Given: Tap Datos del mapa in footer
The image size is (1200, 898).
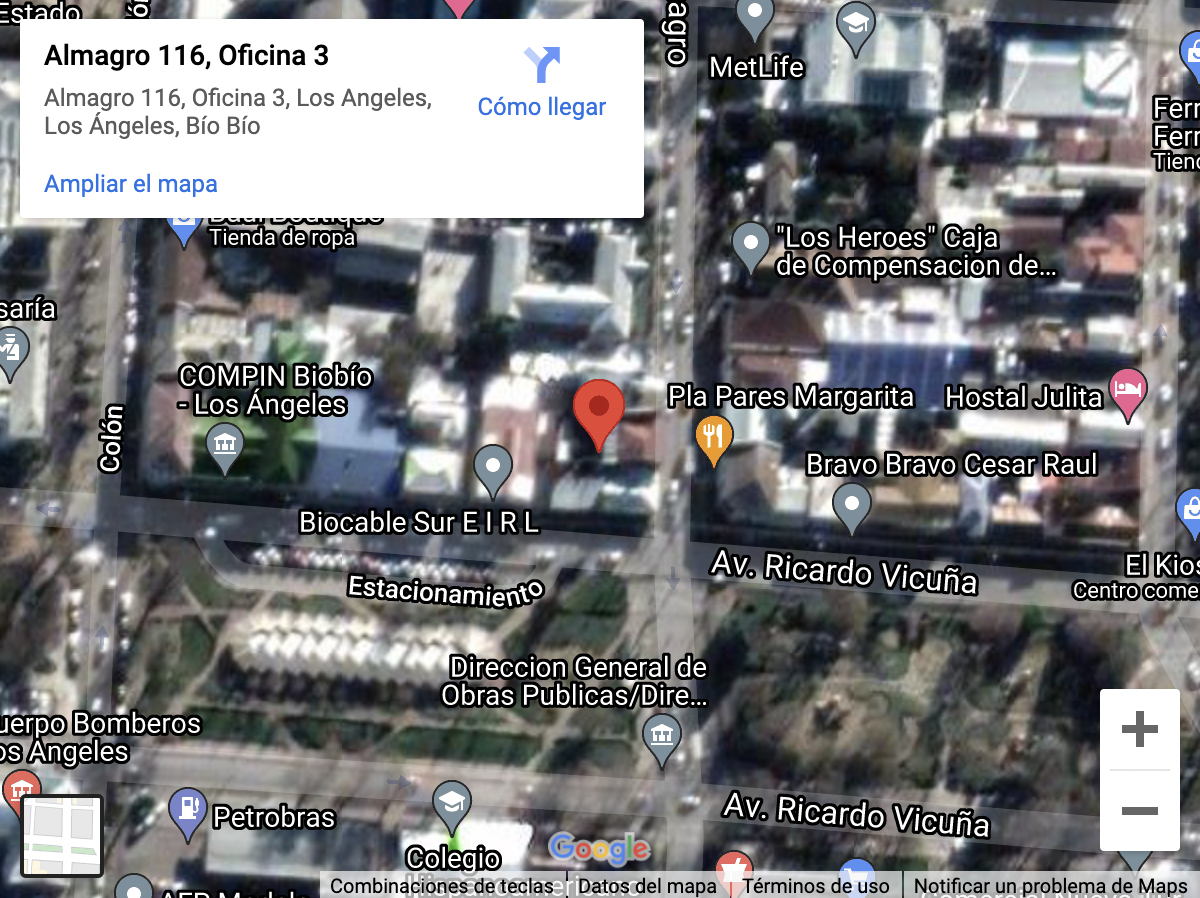Looking at the screenshot, I should (x=647, y=886).
